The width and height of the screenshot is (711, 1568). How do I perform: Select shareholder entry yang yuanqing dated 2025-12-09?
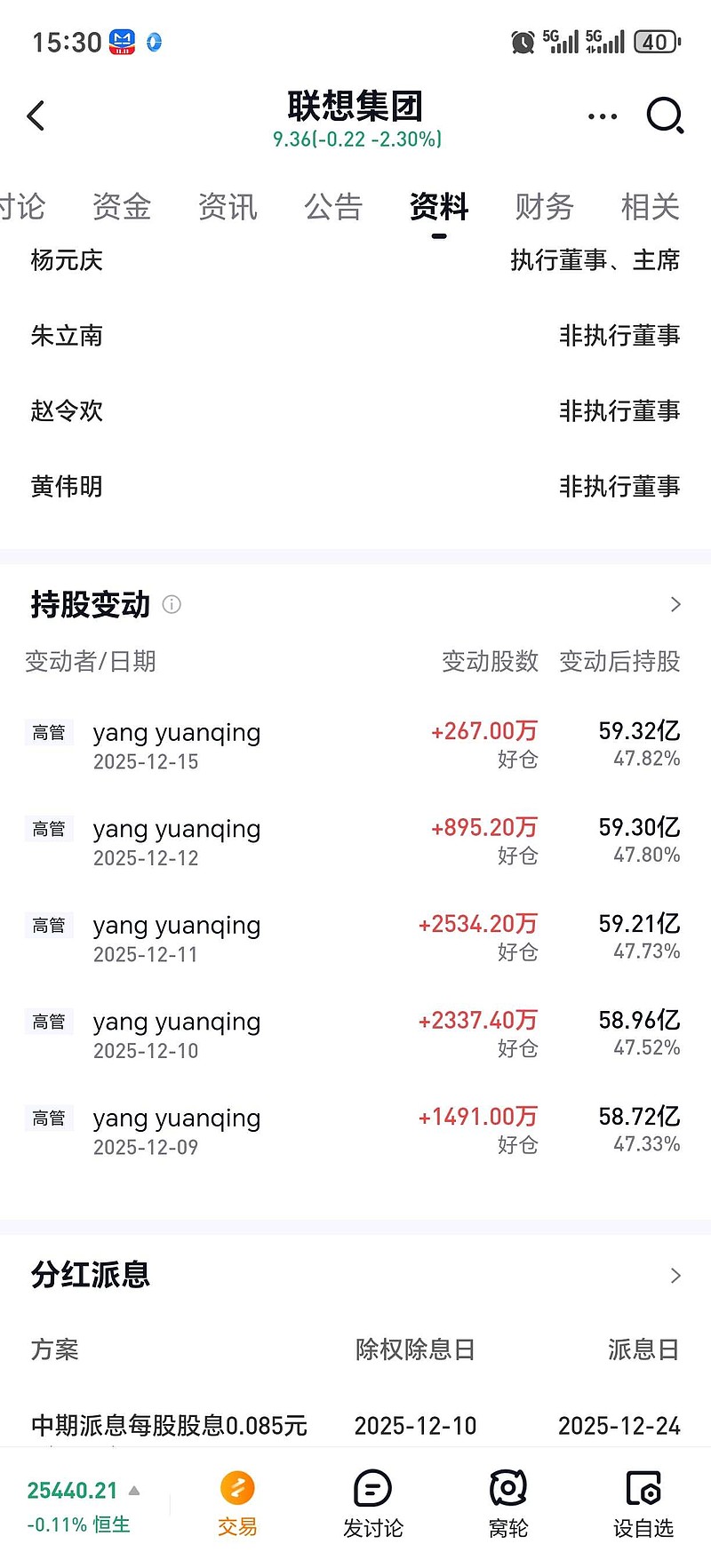pyautogui.click(x=176, y=1130)
